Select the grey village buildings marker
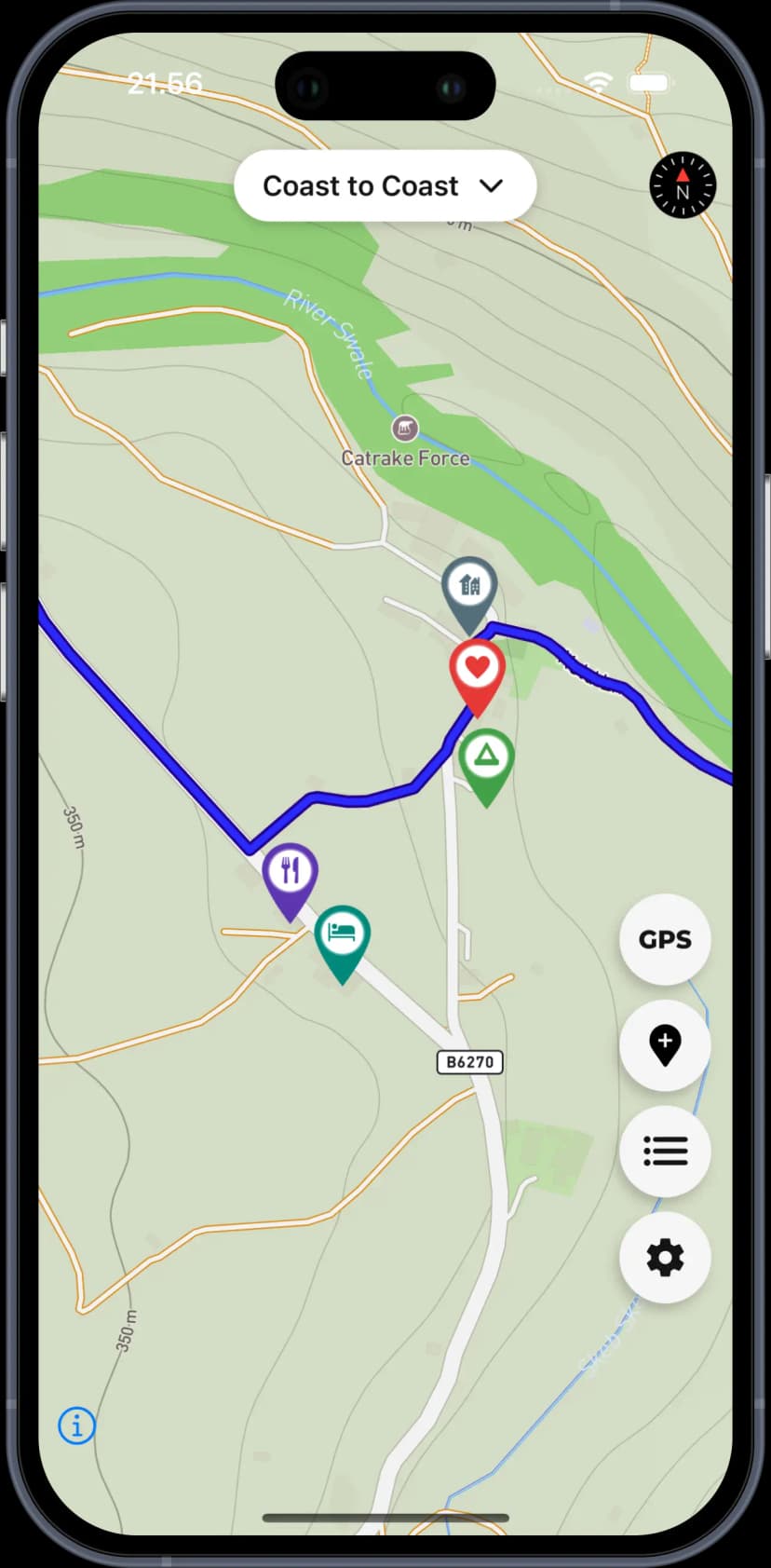771x1568 pixels. (x=468, y=588)
